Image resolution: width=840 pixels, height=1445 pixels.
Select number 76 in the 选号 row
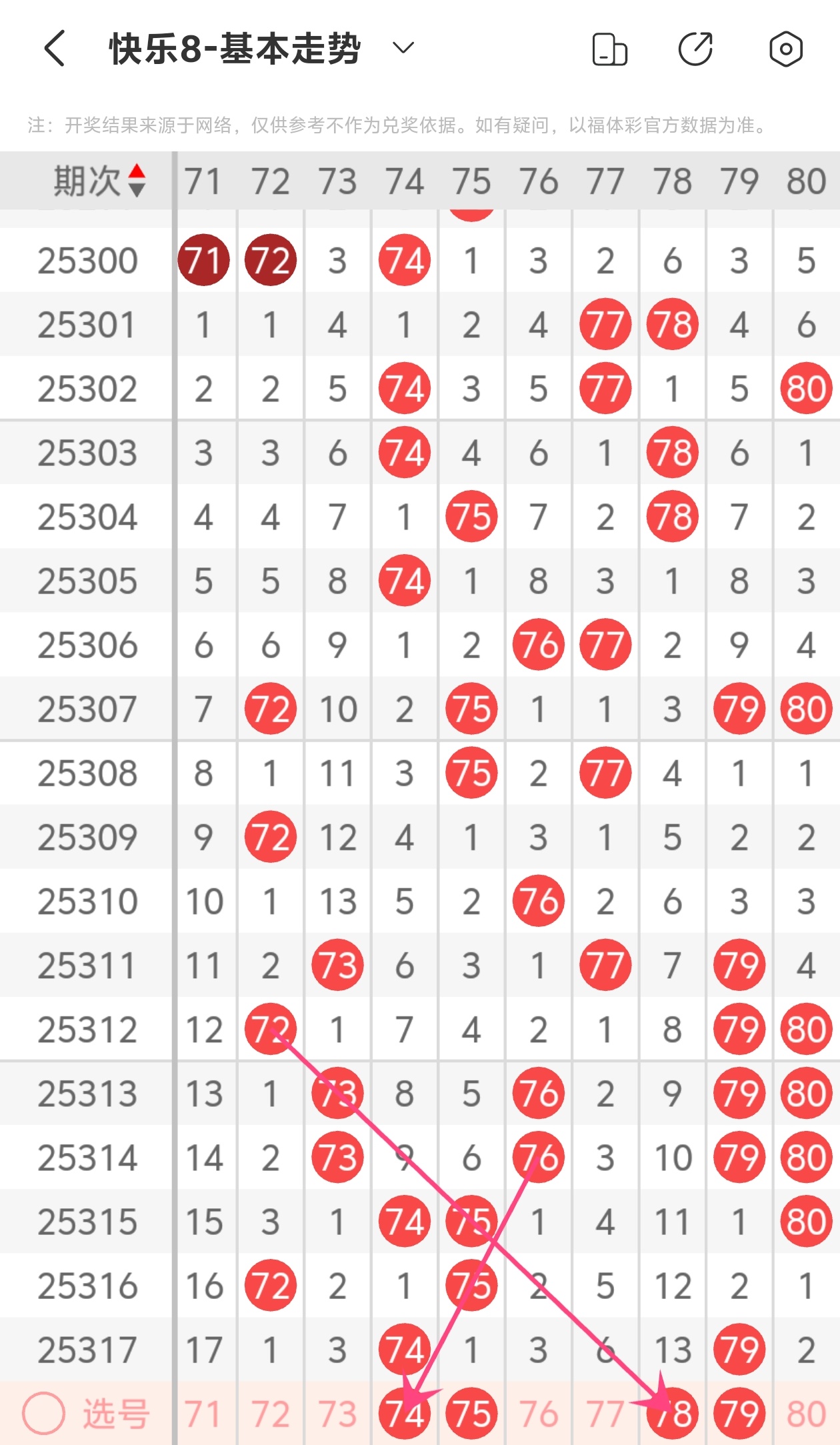(x=539, y=1414)
